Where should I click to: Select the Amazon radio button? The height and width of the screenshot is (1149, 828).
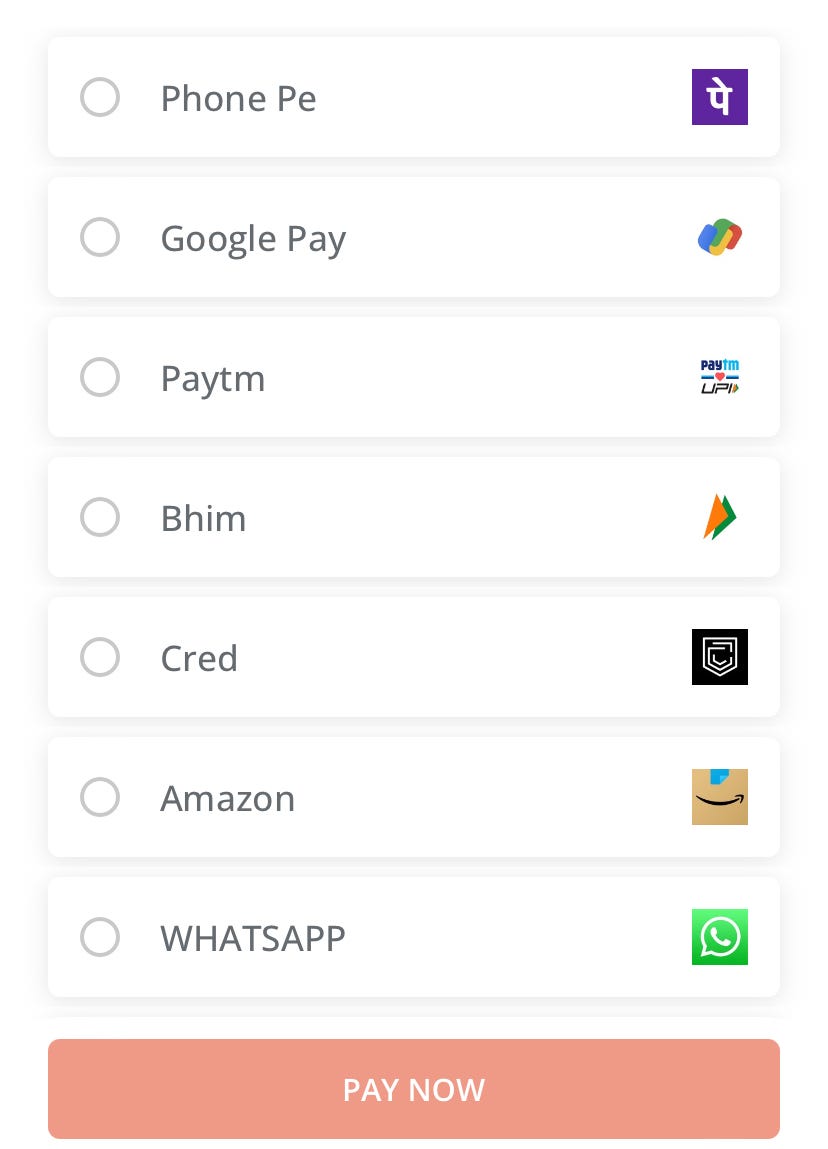click(x=100, y=797)
